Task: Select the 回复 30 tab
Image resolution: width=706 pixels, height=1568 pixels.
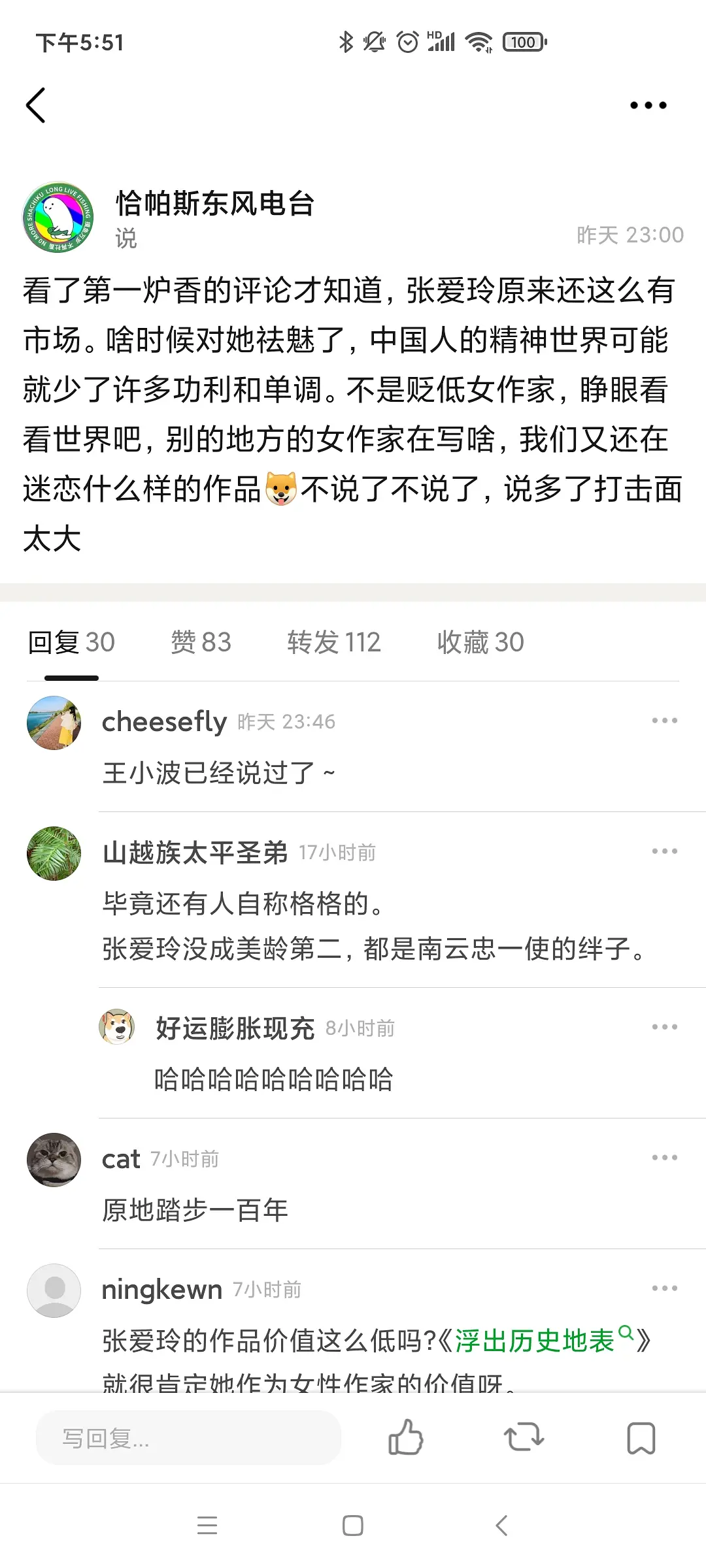Action: point(71,642)
